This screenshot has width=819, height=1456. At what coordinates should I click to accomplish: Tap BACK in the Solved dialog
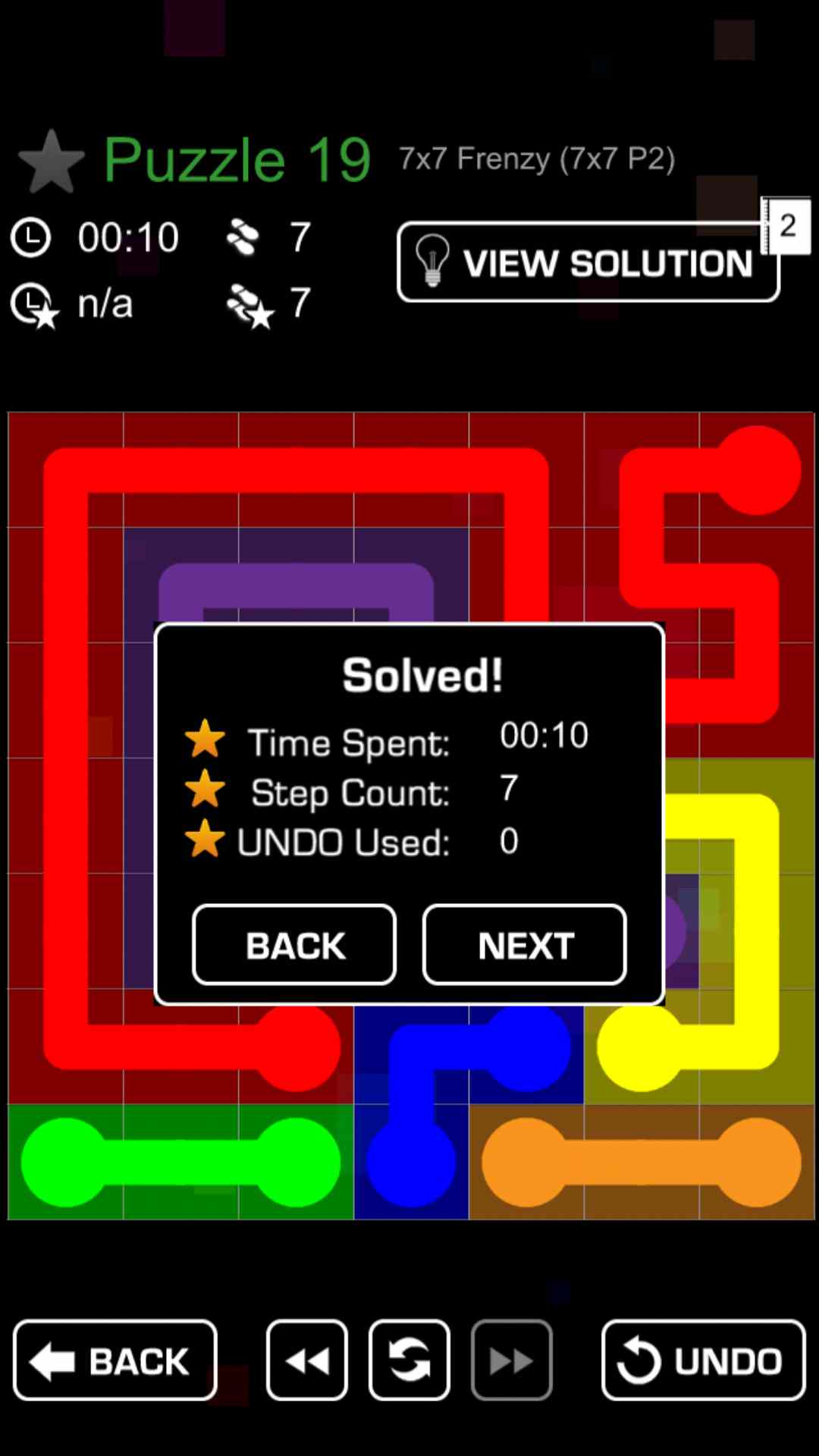click(x=294, y=945)
